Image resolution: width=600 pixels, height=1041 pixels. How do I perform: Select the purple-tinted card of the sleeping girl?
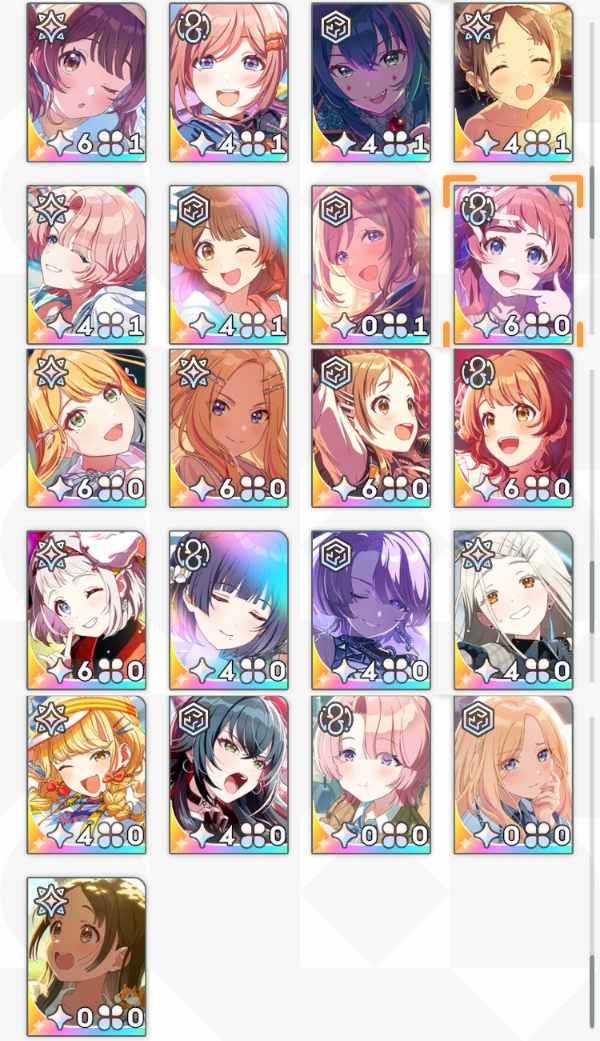pos(371,610)
